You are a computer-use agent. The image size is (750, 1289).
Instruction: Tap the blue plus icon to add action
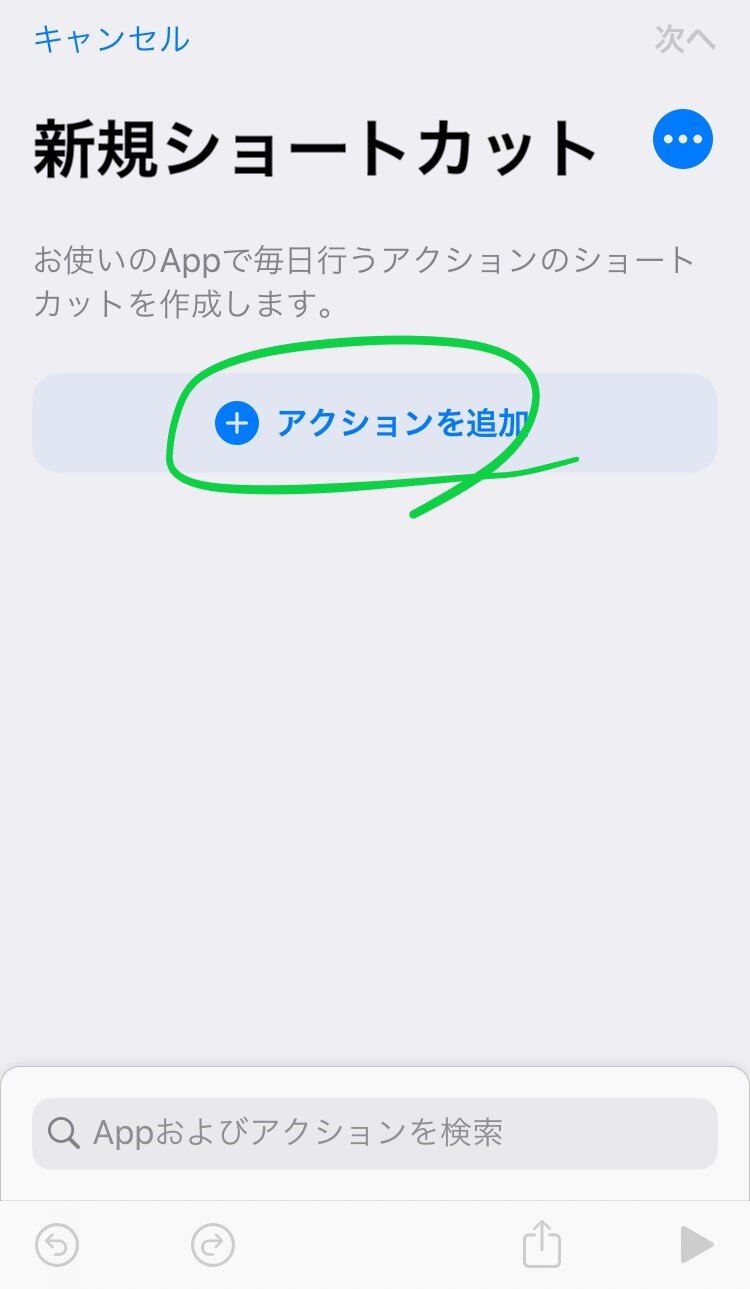[x=236, y=423]
